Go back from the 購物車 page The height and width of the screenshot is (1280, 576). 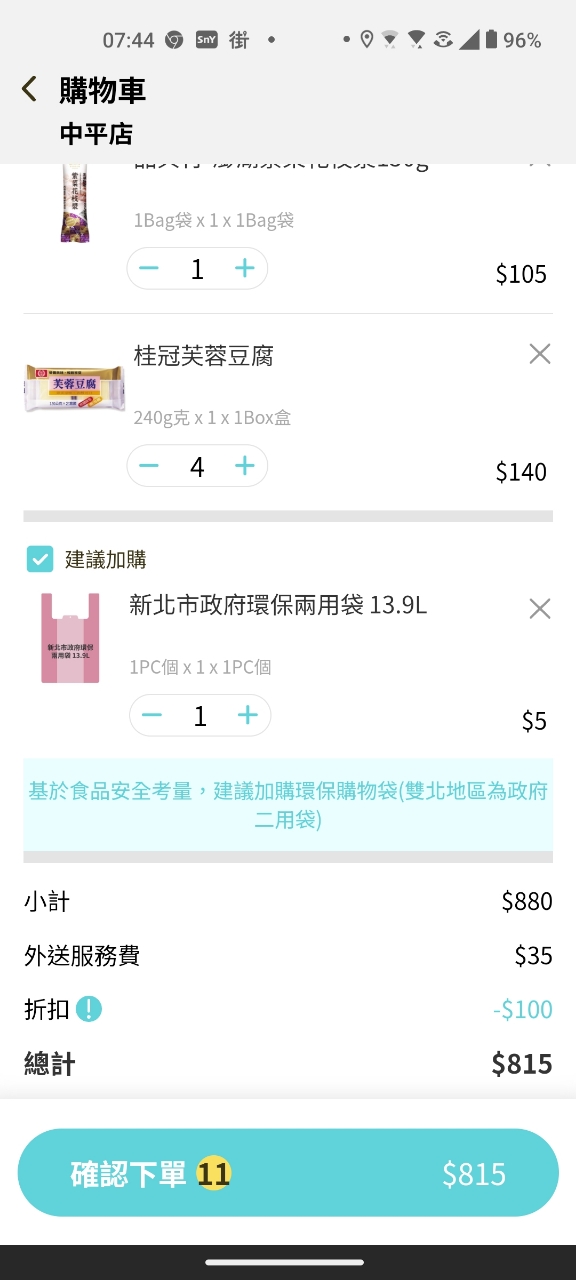coord(30,89)
